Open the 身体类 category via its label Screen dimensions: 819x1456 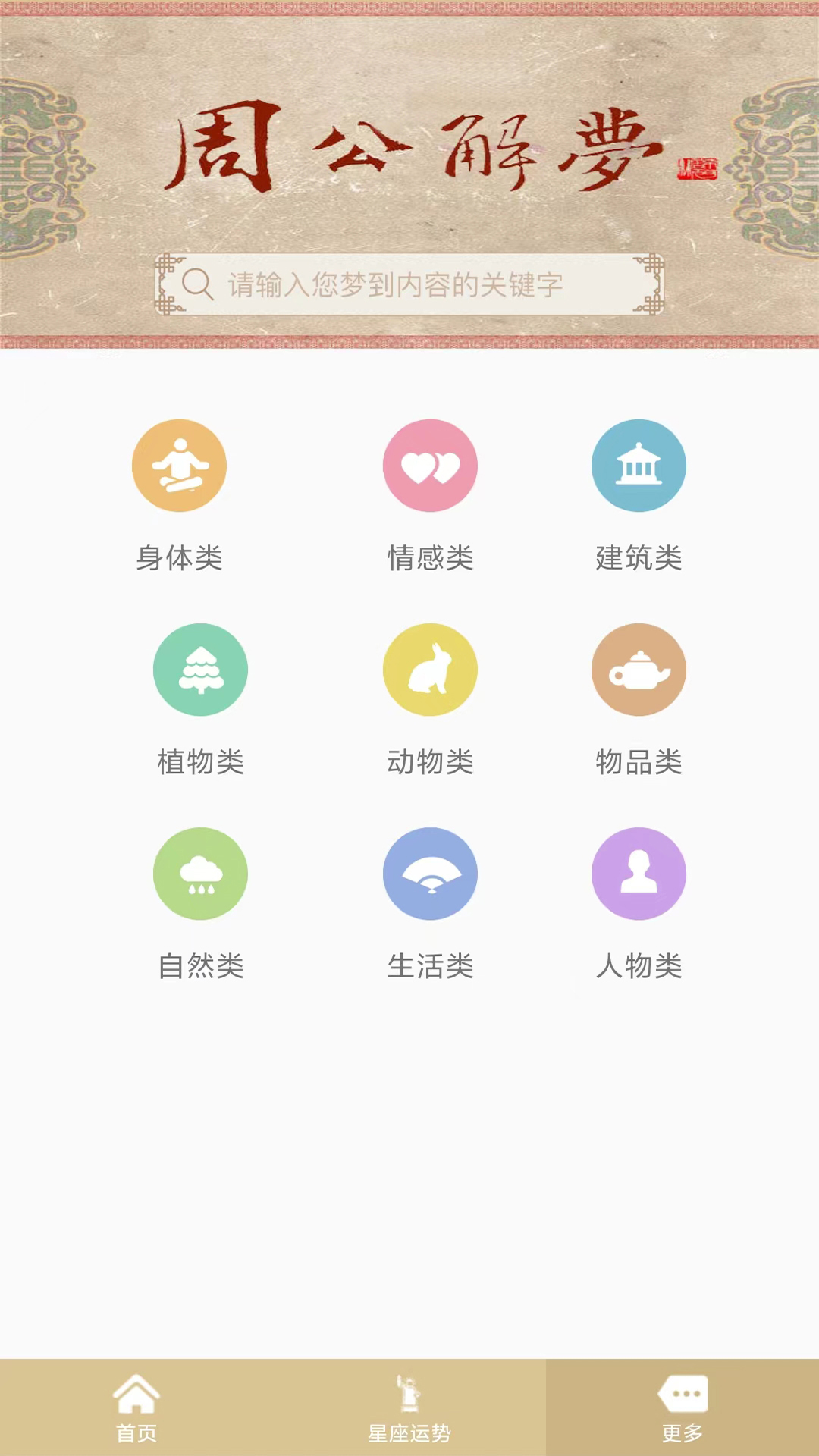click(180, 559)
